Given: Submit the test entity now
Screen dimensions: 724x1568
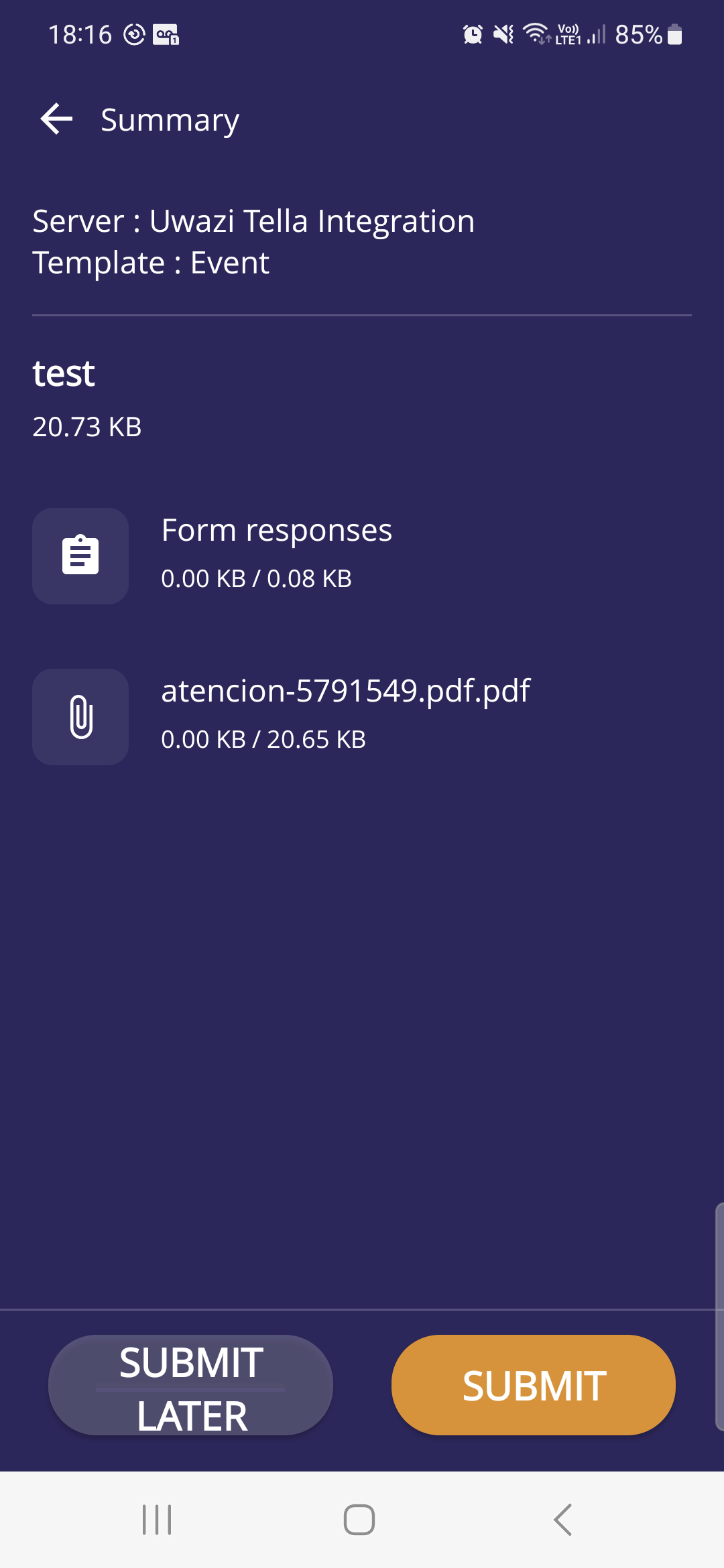Looking at the screenshot, I should [x=534, y=1384].
